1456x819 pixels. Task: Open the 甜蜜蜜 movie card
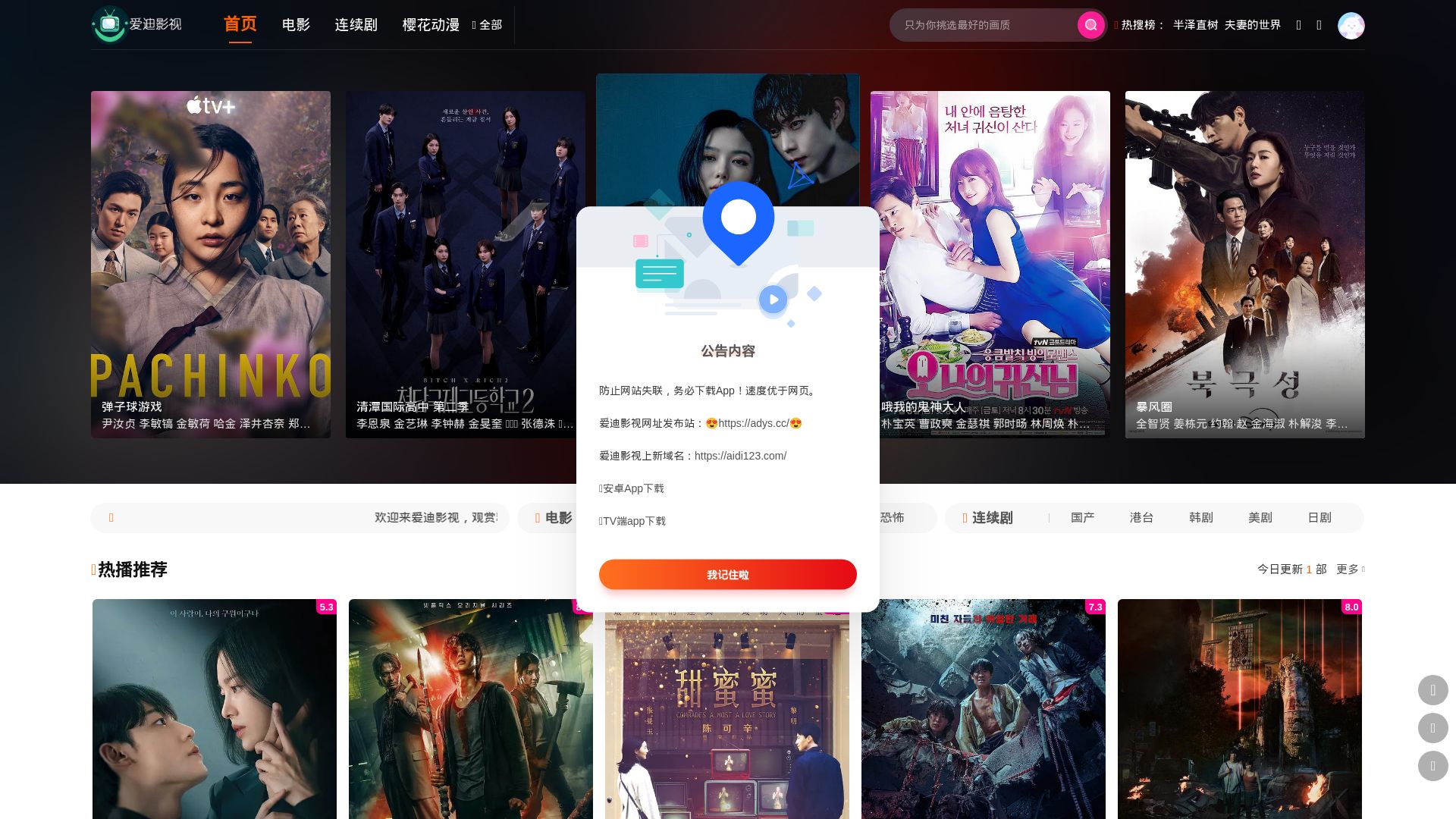pyautogui.click(x=726, y=713)
